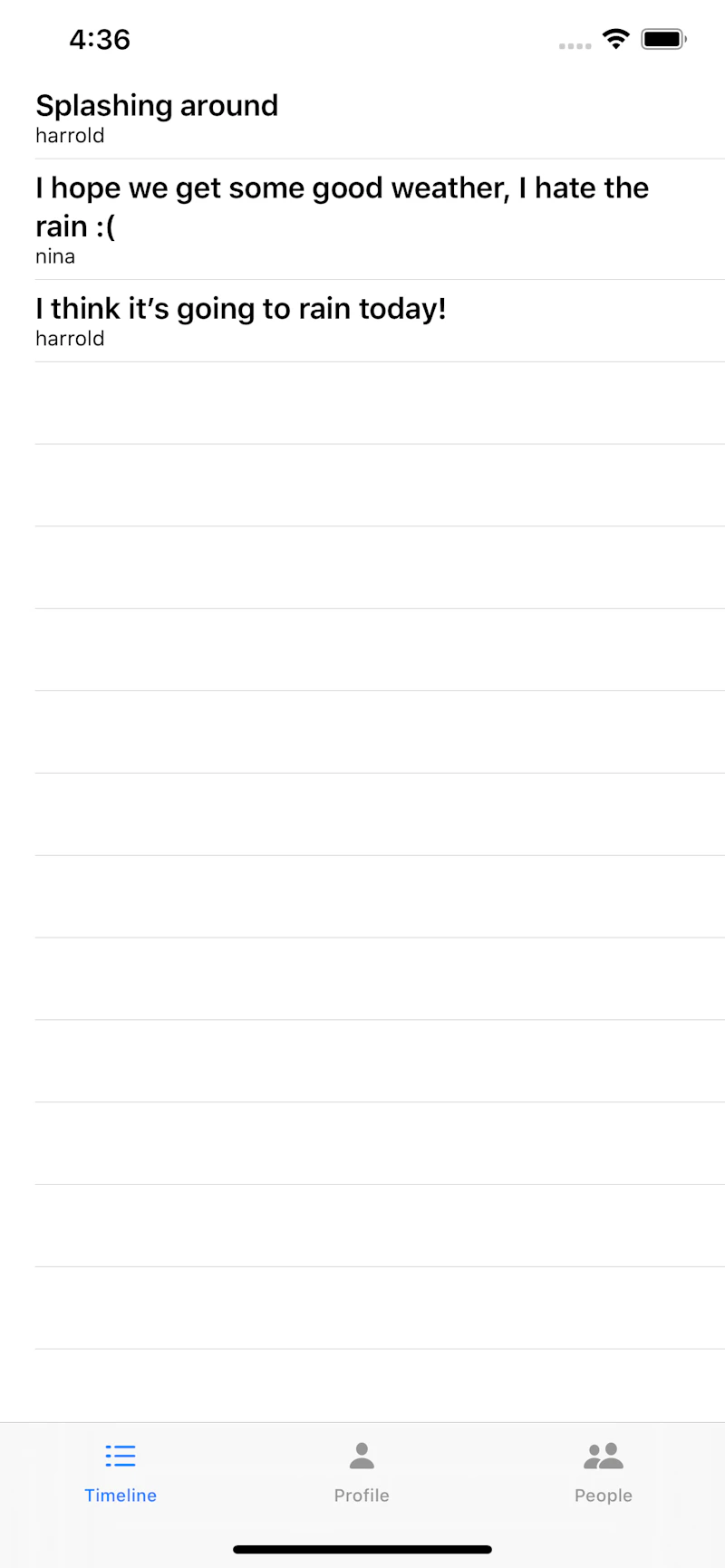Switch to the People tab

click(x=604, y=1472)
